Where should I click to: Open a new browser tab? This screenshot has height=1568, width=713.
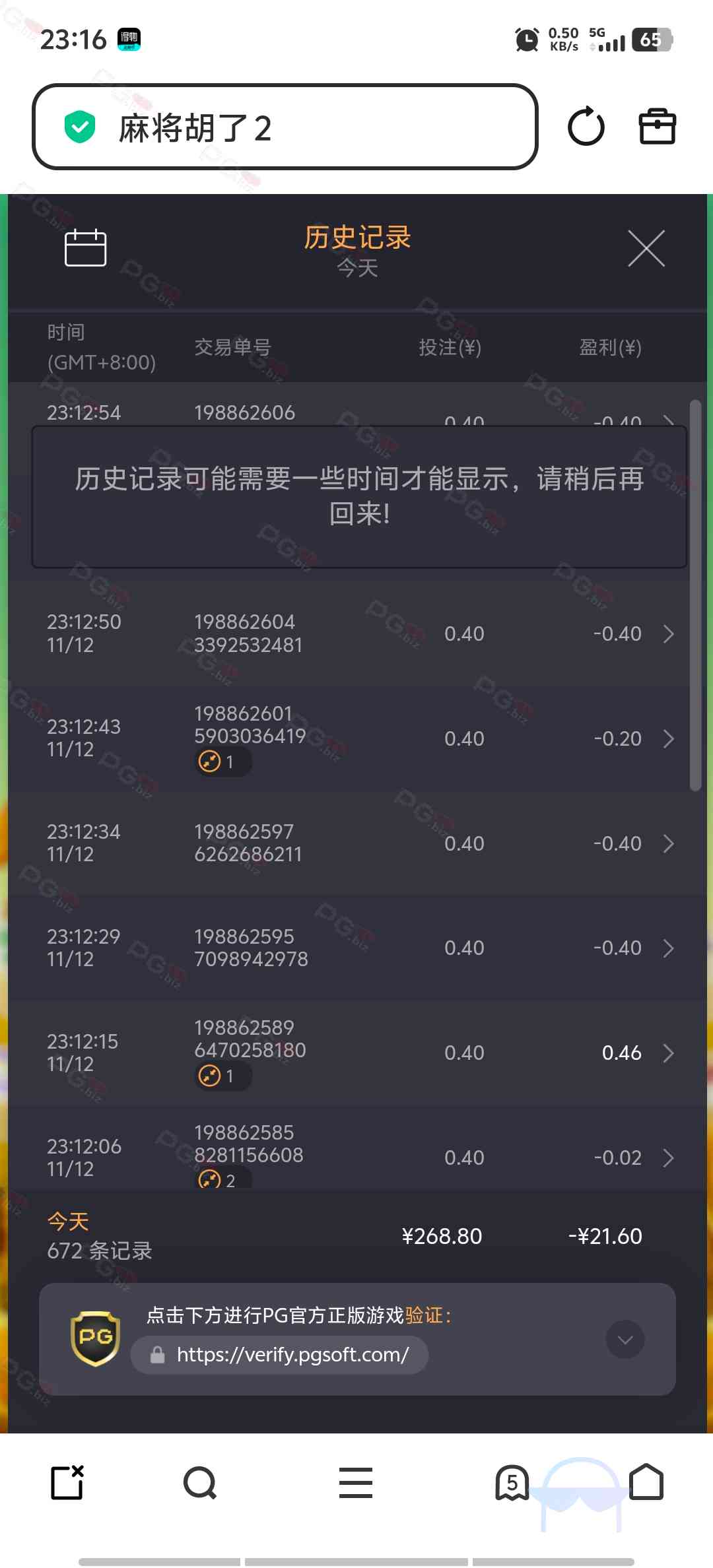click(x=67, y=1483)
